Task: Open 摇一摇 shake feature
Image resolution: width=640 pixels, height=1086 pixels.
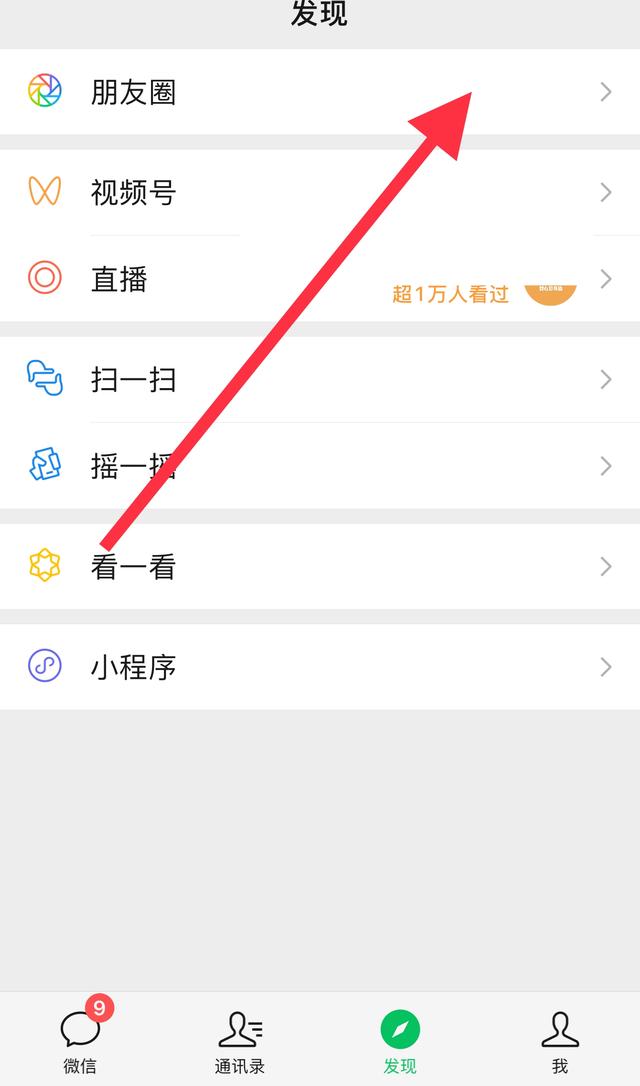Action: (x=320, y=465)
